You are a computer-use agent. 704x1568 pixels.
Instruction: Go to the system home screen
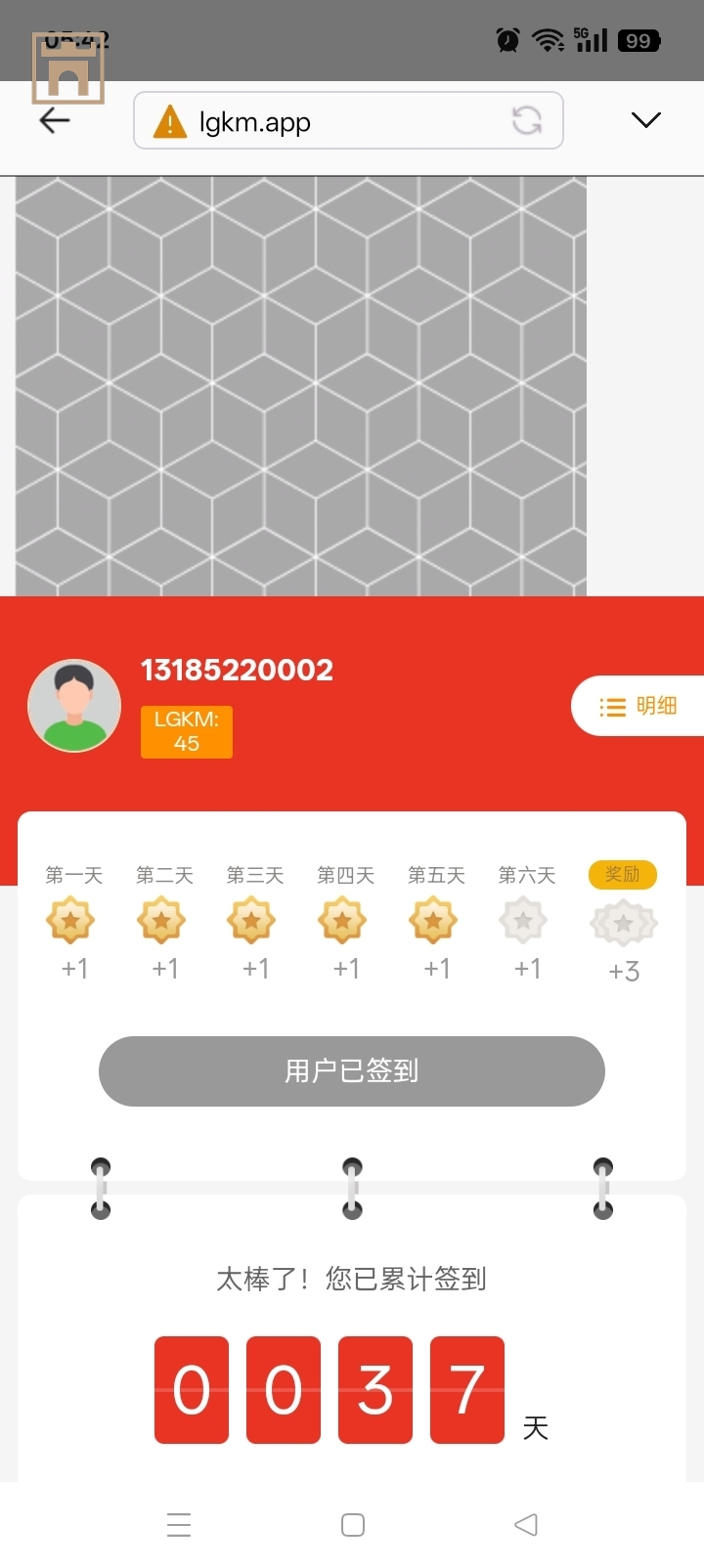pyautogui.click(x=353, y=1525)
